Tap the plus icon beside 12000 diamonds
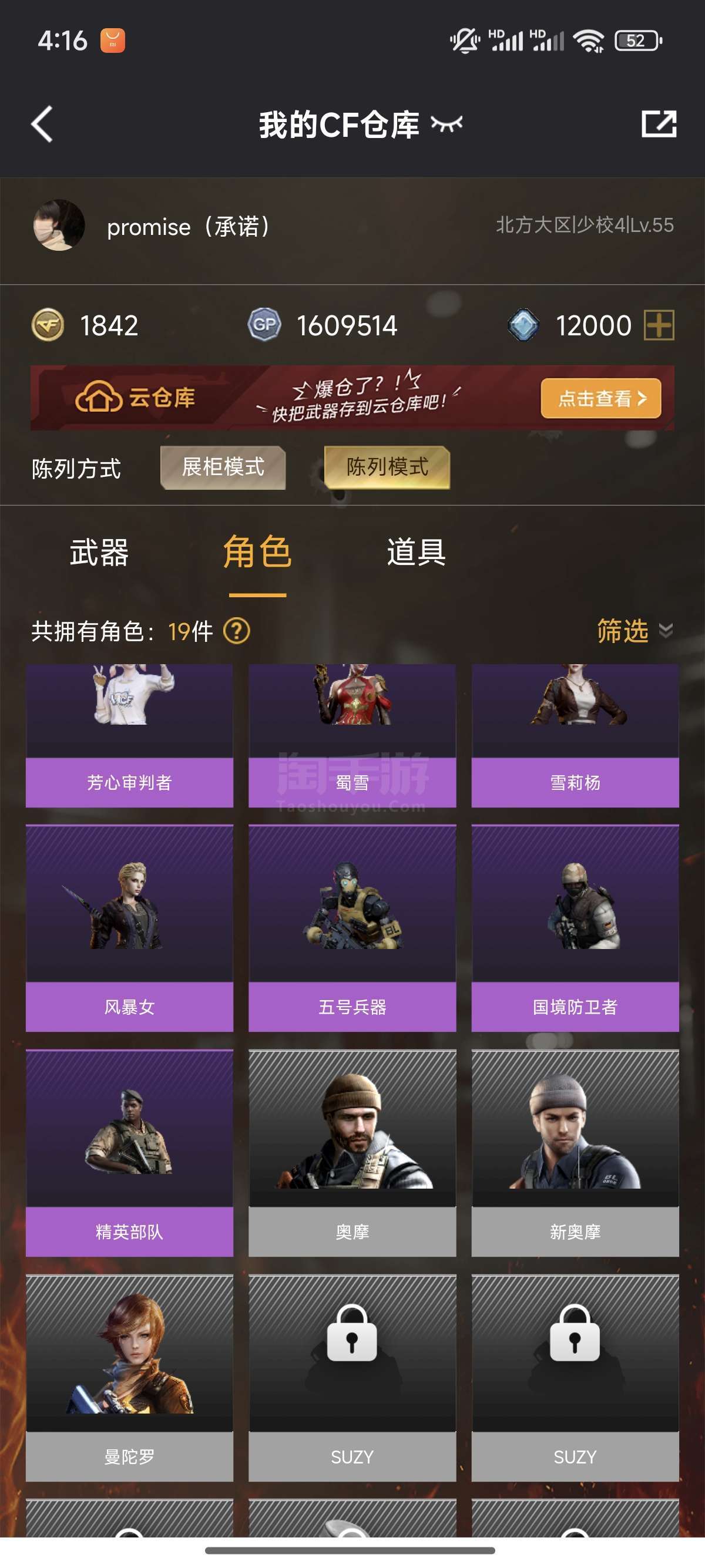Screen dimensions: 705x1568 [x=659, y=325]
